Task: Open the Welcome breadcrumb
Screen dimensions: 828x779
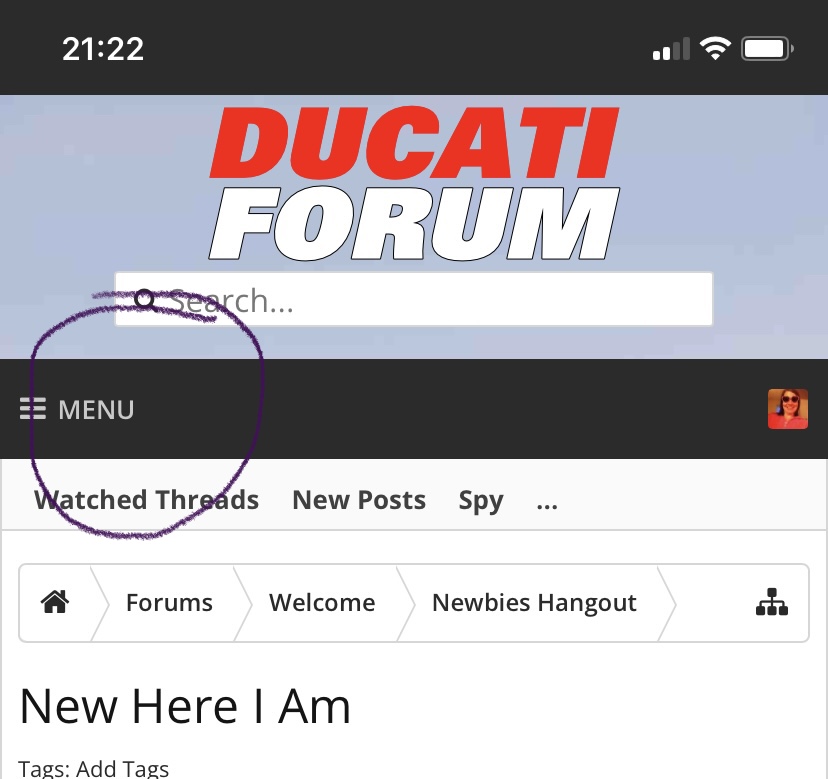Action: 322,603
